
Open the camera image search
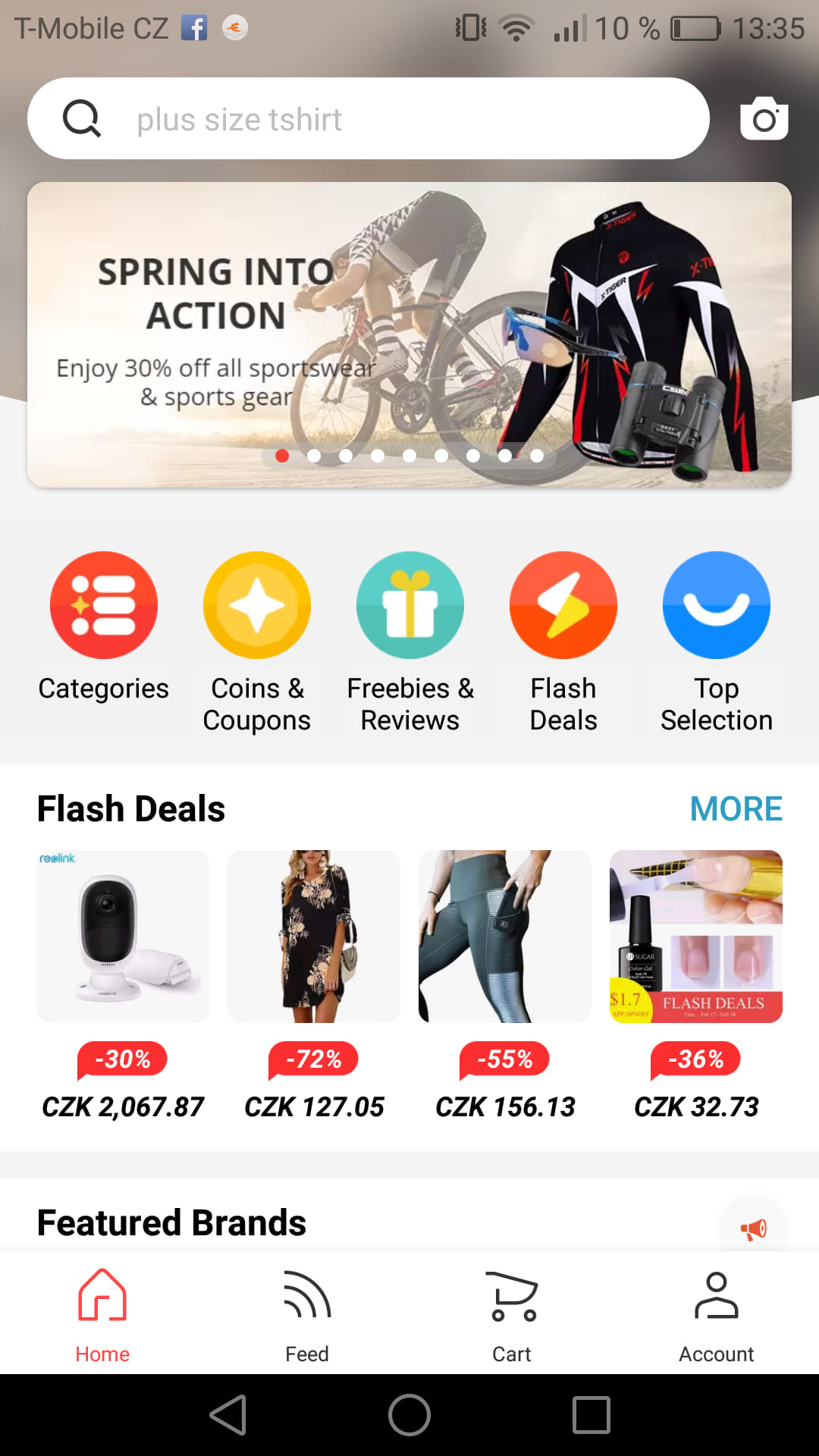764,118
